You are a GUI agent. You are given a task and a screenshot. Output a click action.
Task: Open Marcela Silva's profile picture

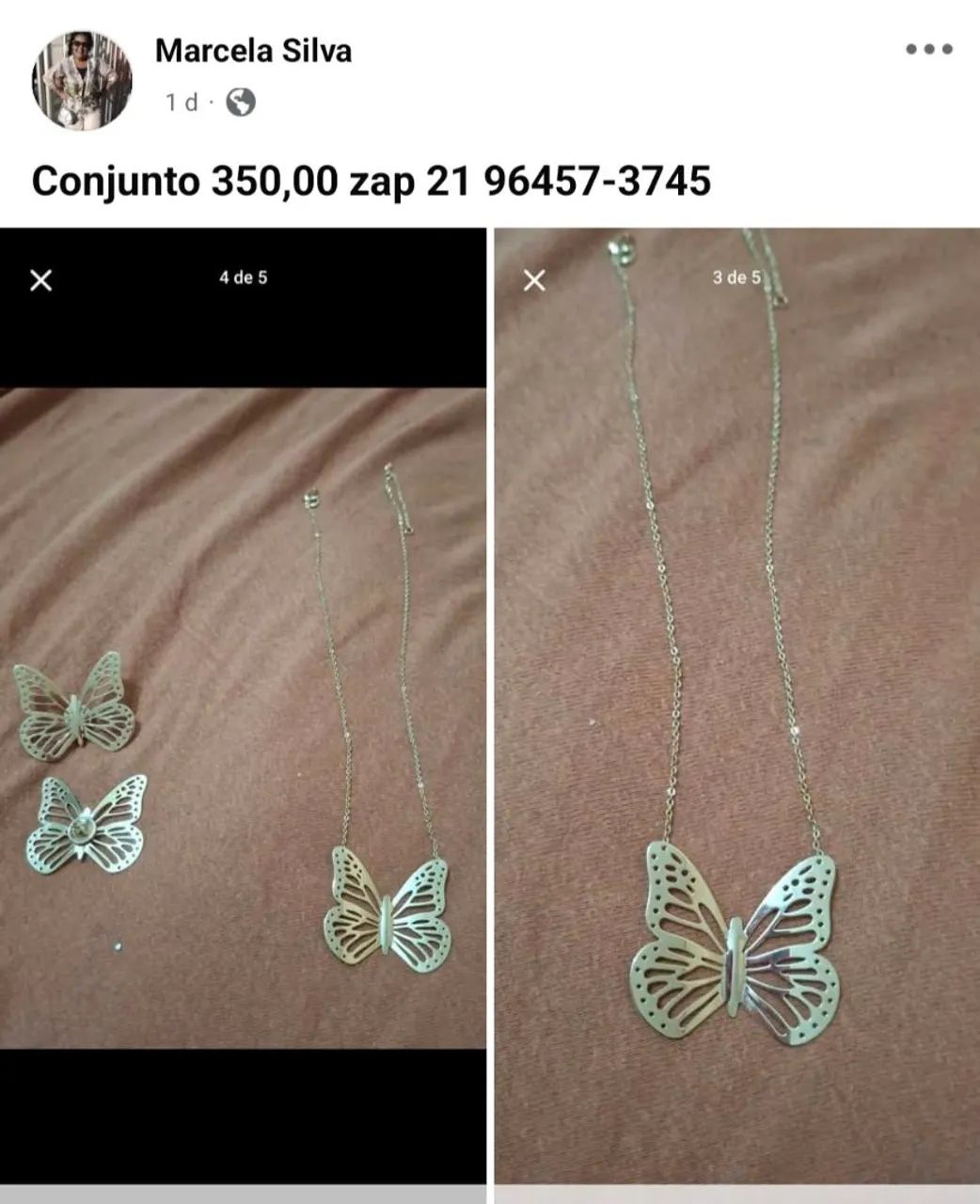click(83, 79)
